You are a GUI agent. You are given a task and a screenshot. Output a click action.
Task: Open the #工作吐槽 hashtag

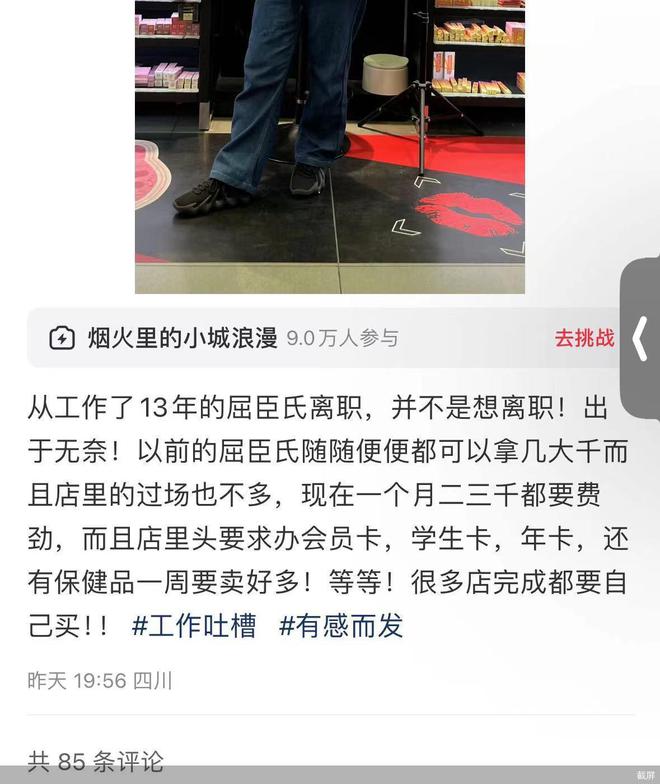[194, 627]
